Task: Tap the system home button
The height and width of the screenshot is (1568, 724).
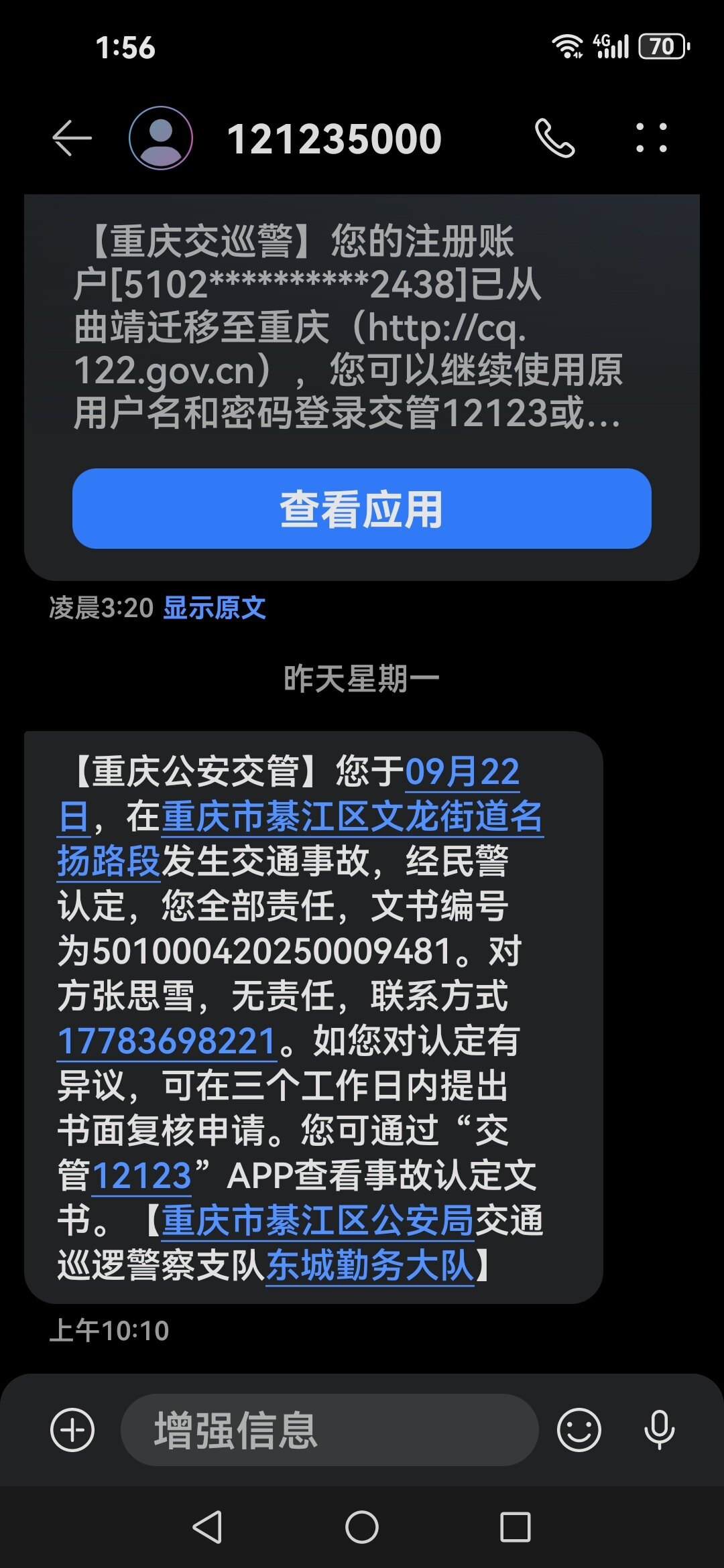Action: click(362, 1528)
